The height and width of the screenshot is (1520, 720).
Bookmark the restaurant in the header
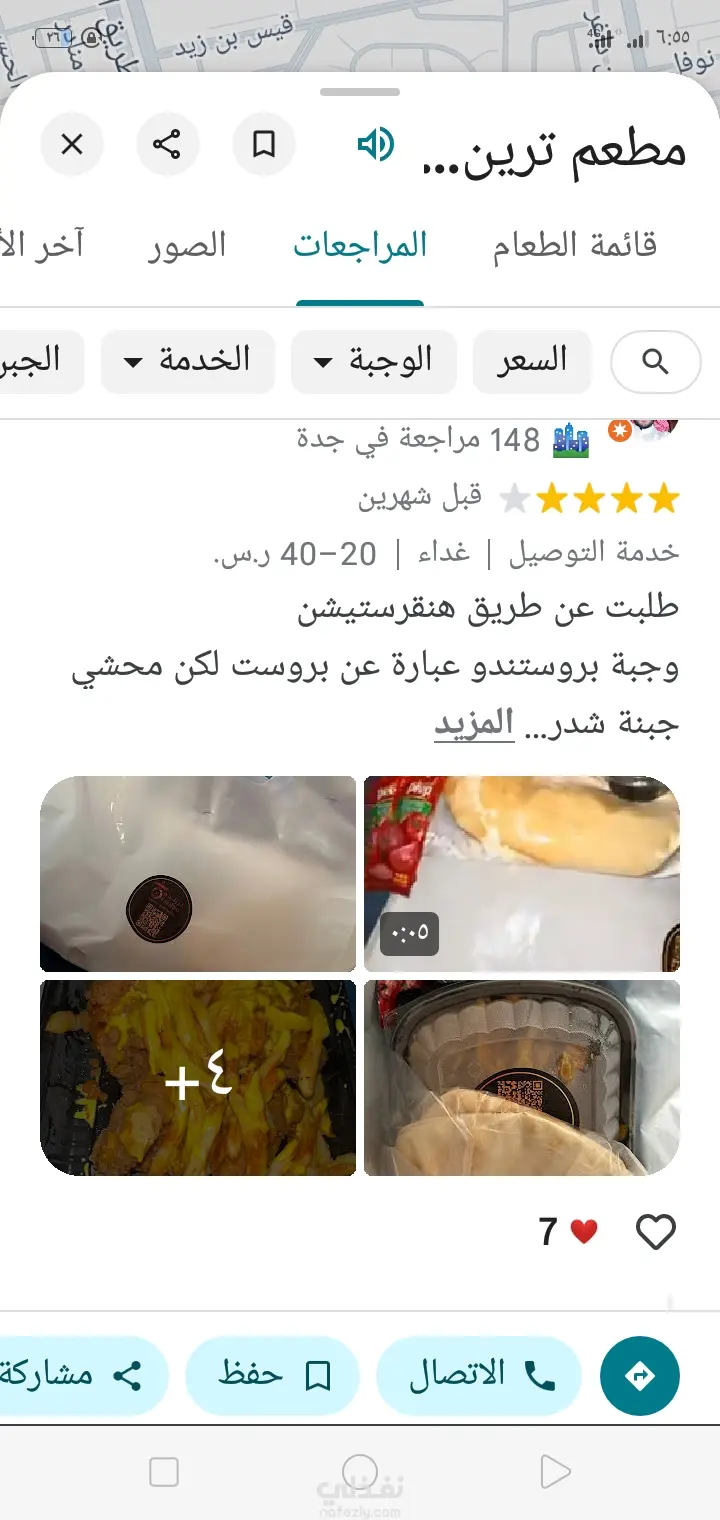(x=263, y=145)
